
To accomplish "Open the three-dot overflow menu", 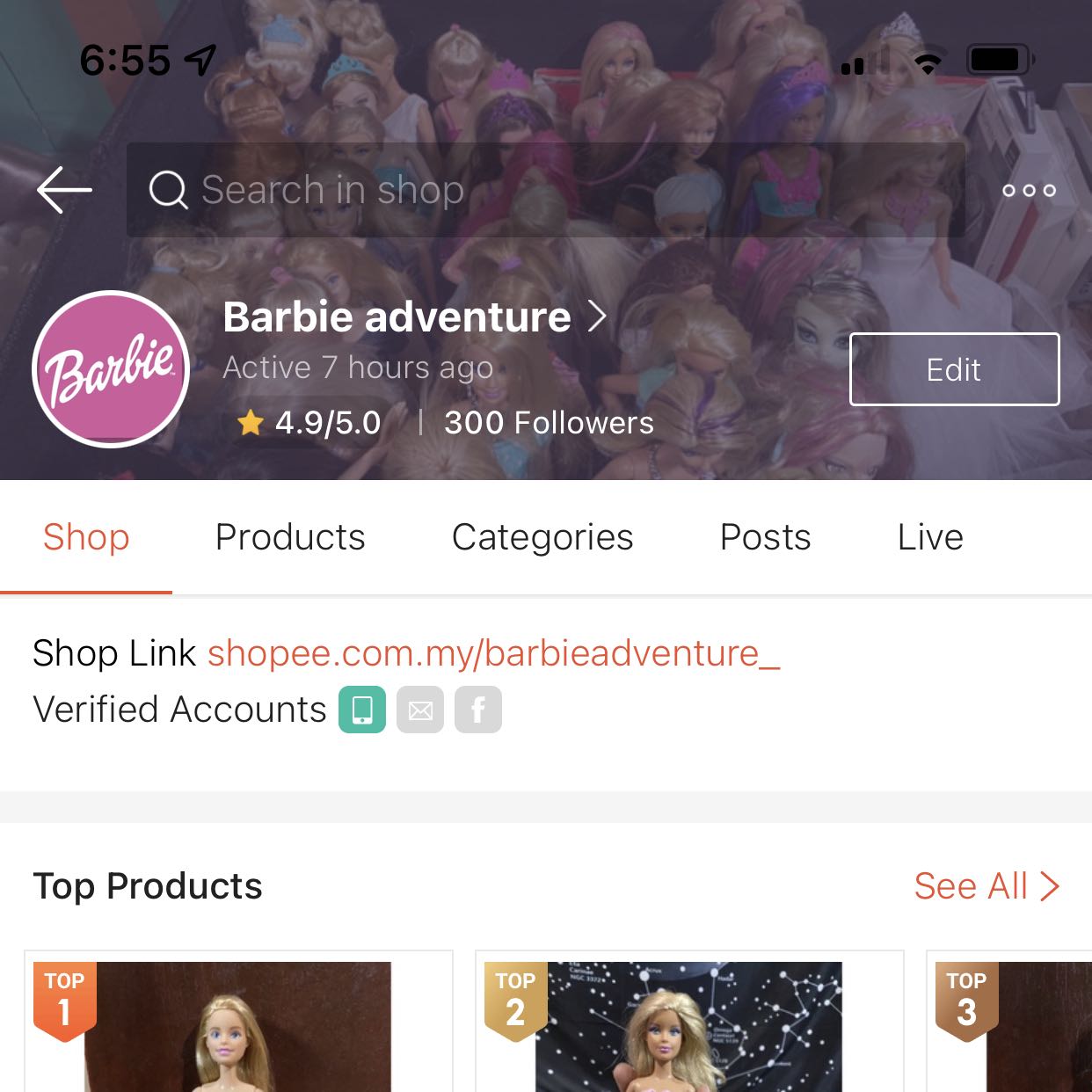I will [x=1029, y=190].
